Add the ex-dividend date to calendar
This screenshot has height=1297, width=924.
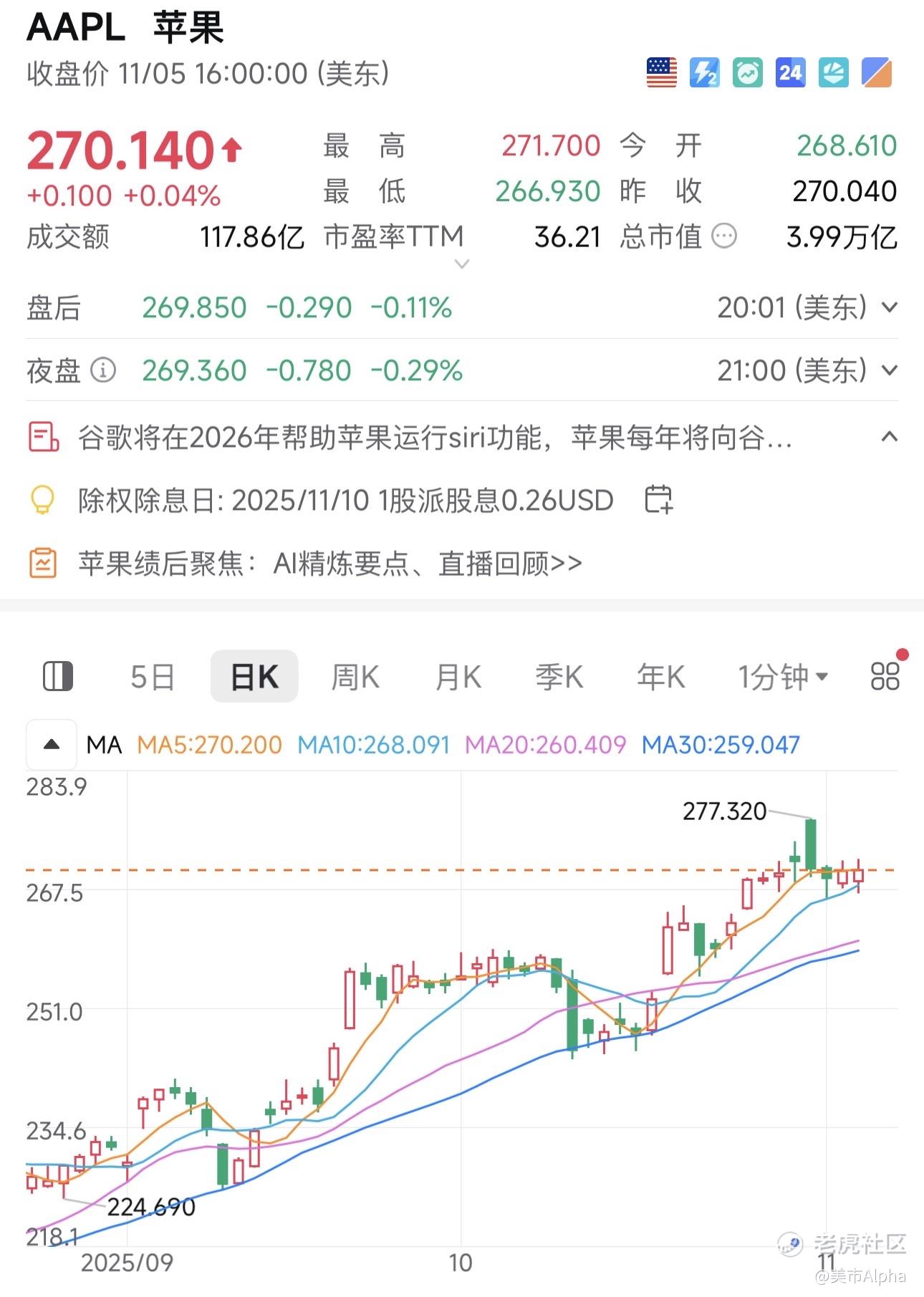[x=658, y=499]
